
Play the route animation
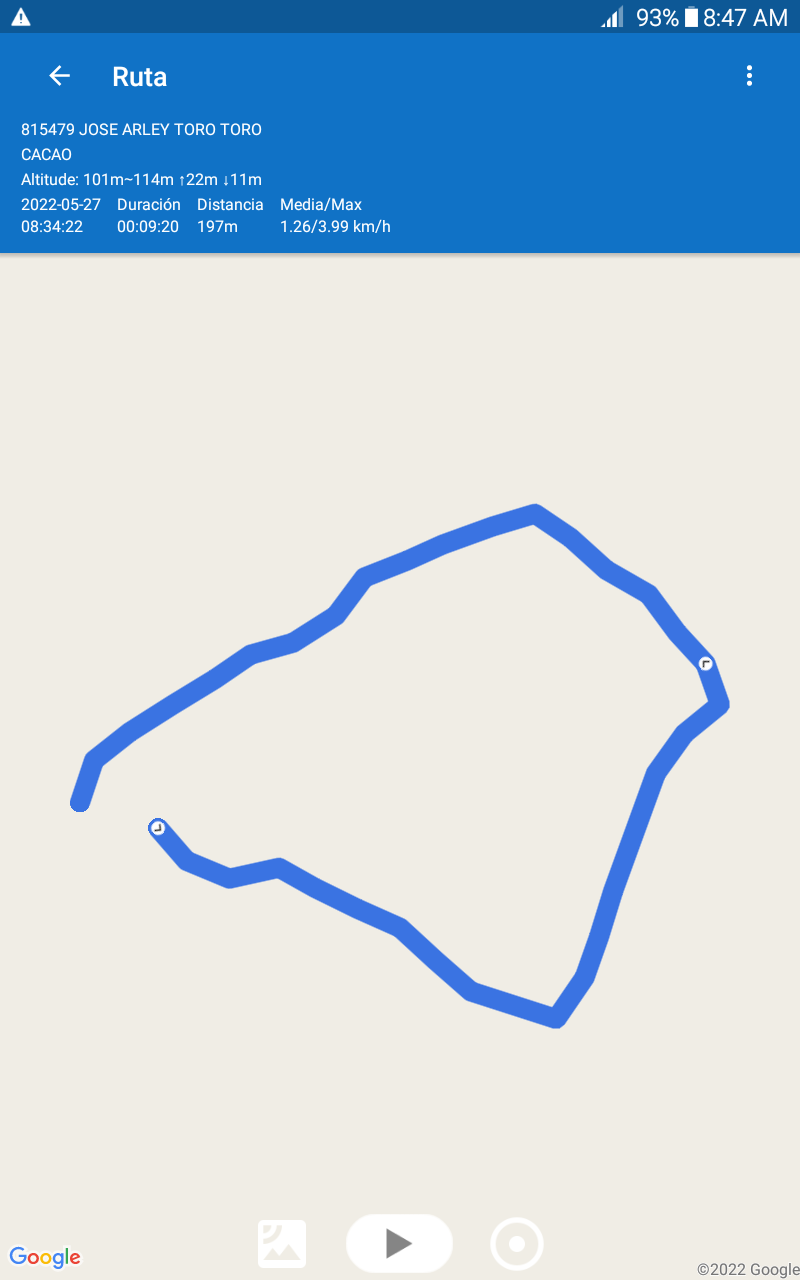tap(399, 1243)
